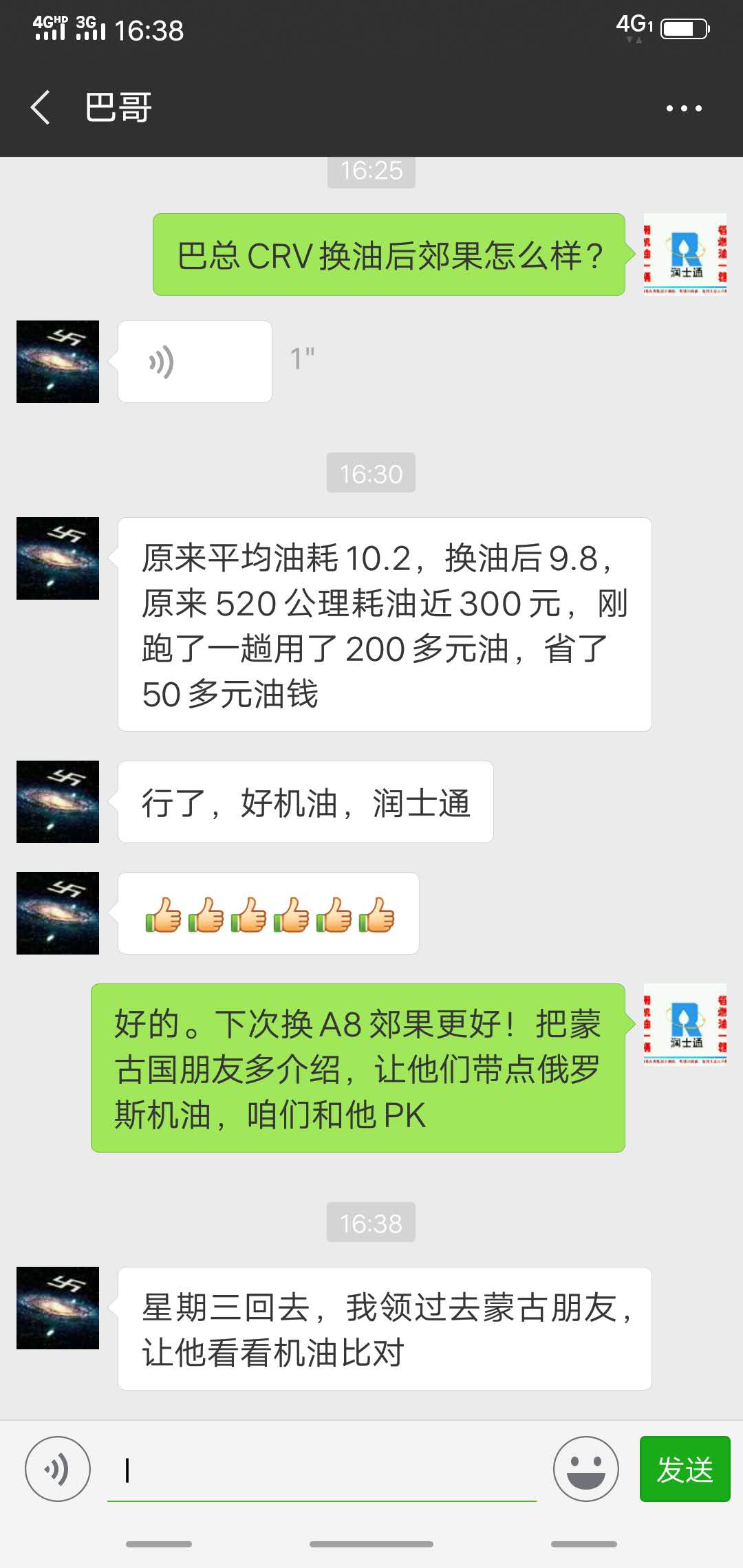Open the emoji picker

click(585, 1469)
